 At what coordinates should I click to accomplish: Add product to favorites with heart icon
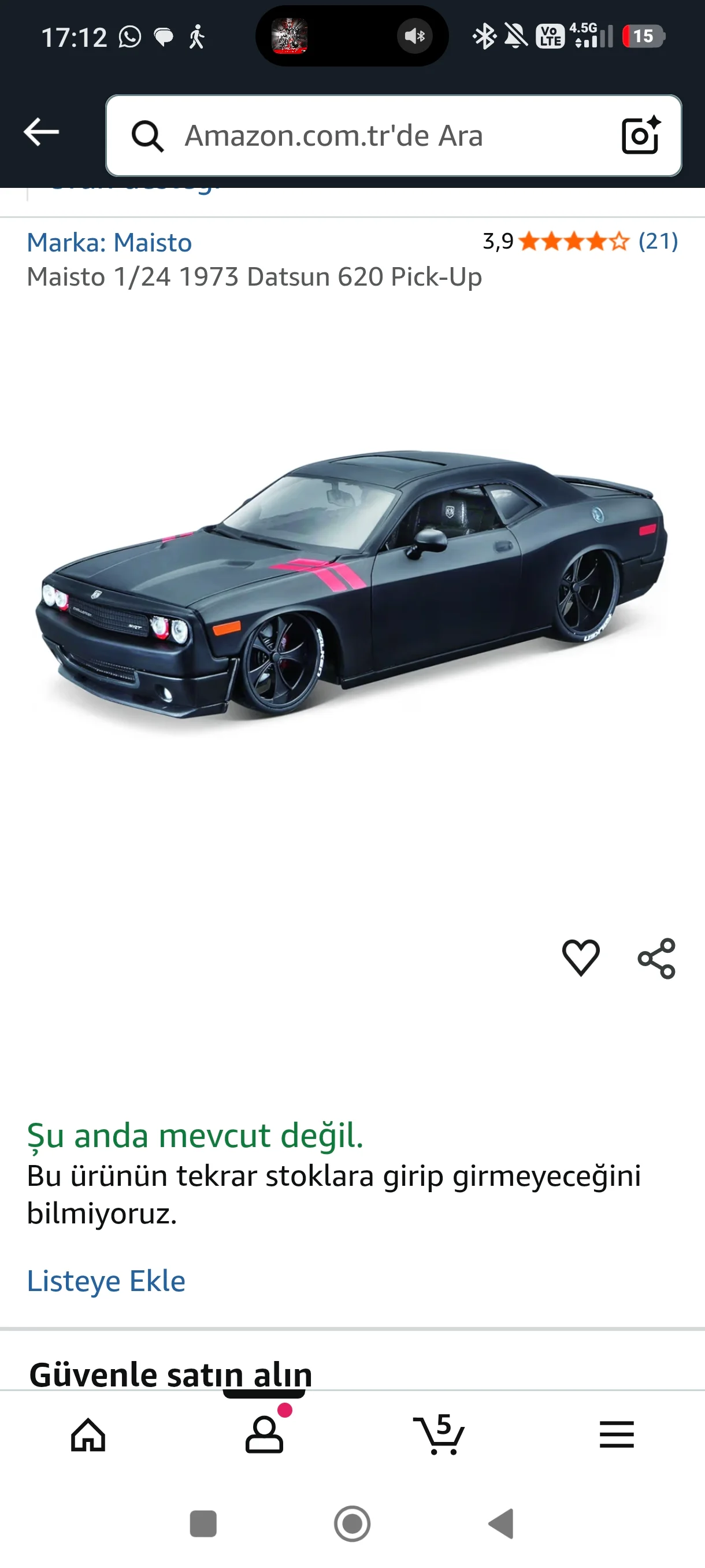pyautogui.click(x=580, y=957)
